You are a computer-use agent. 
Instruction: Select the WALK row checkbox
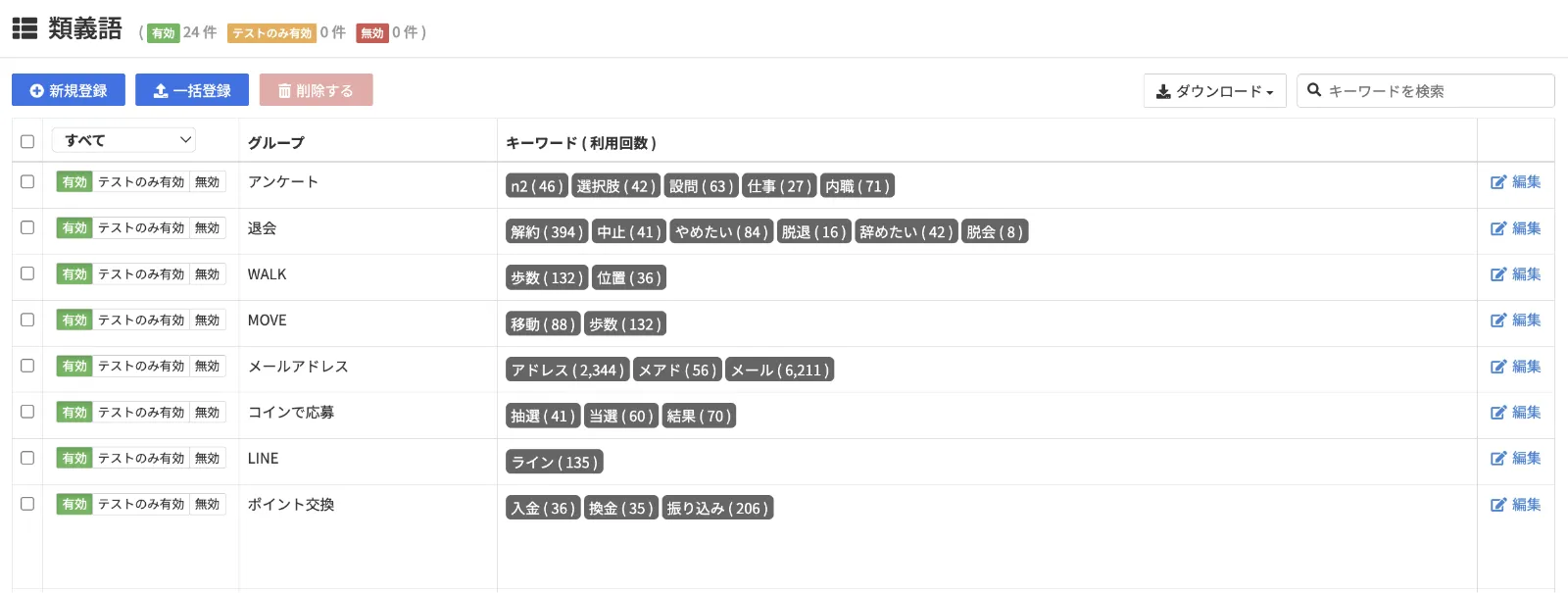(27, 273)
